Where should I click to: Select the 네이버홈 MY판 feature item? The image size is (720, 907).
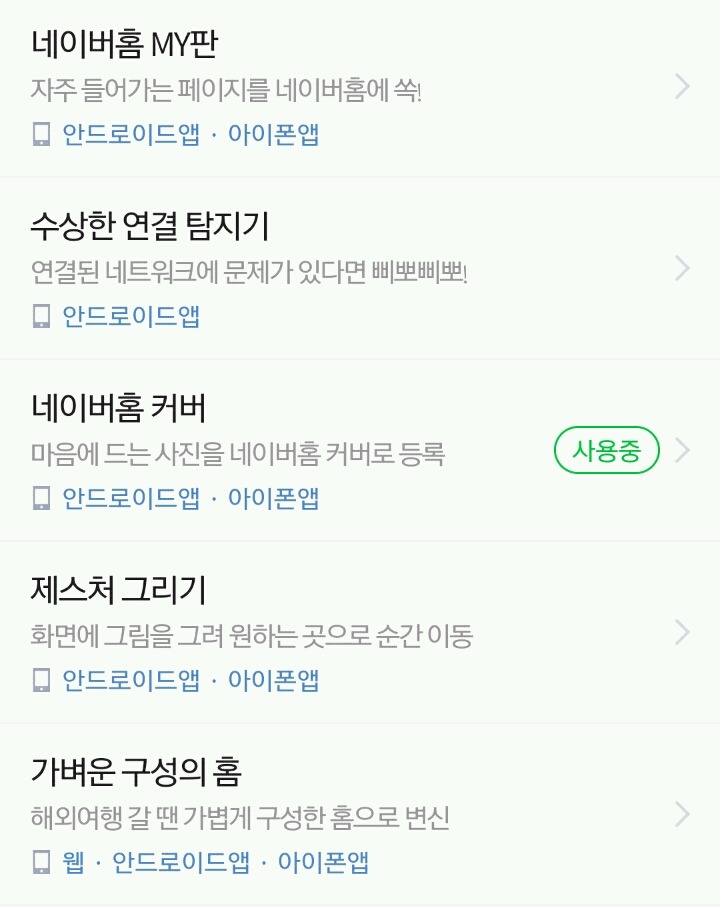coord(300,85)
